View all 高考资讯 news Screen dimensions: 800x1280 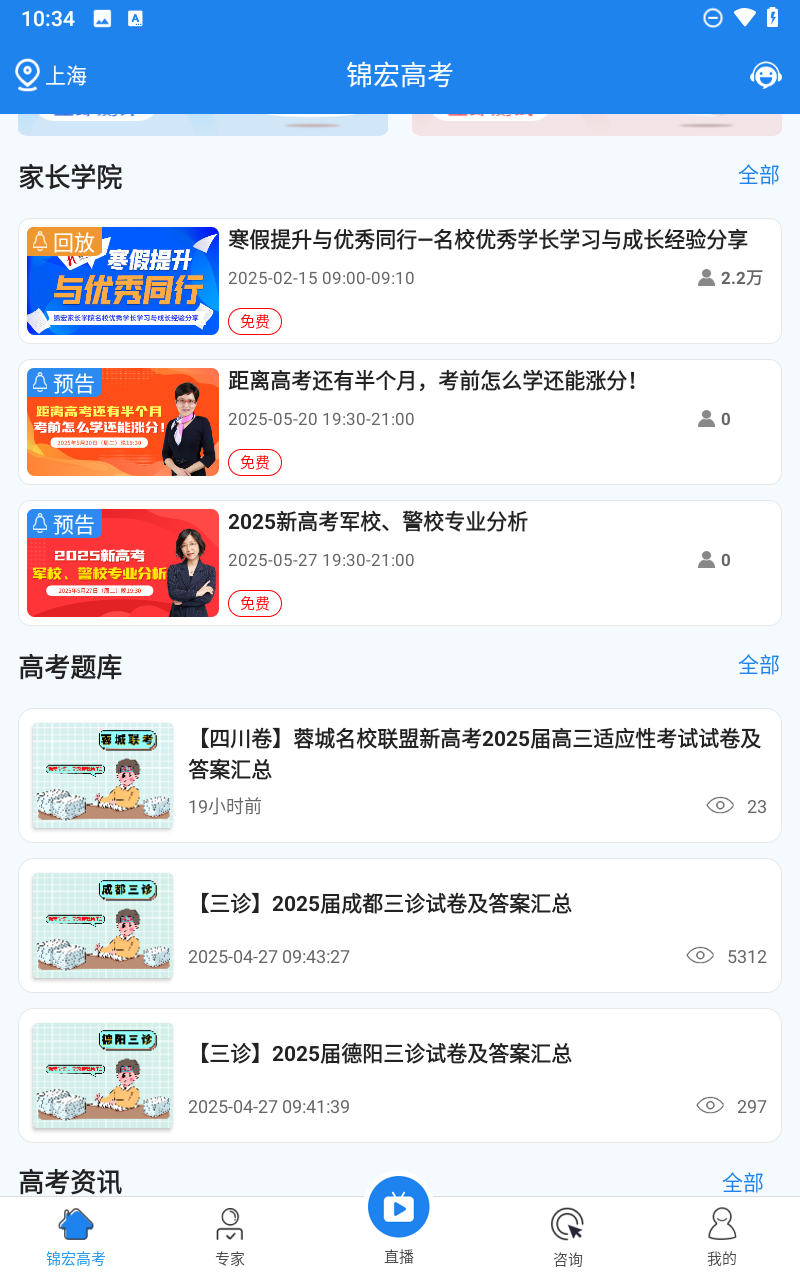click(x=742, y=1183)
